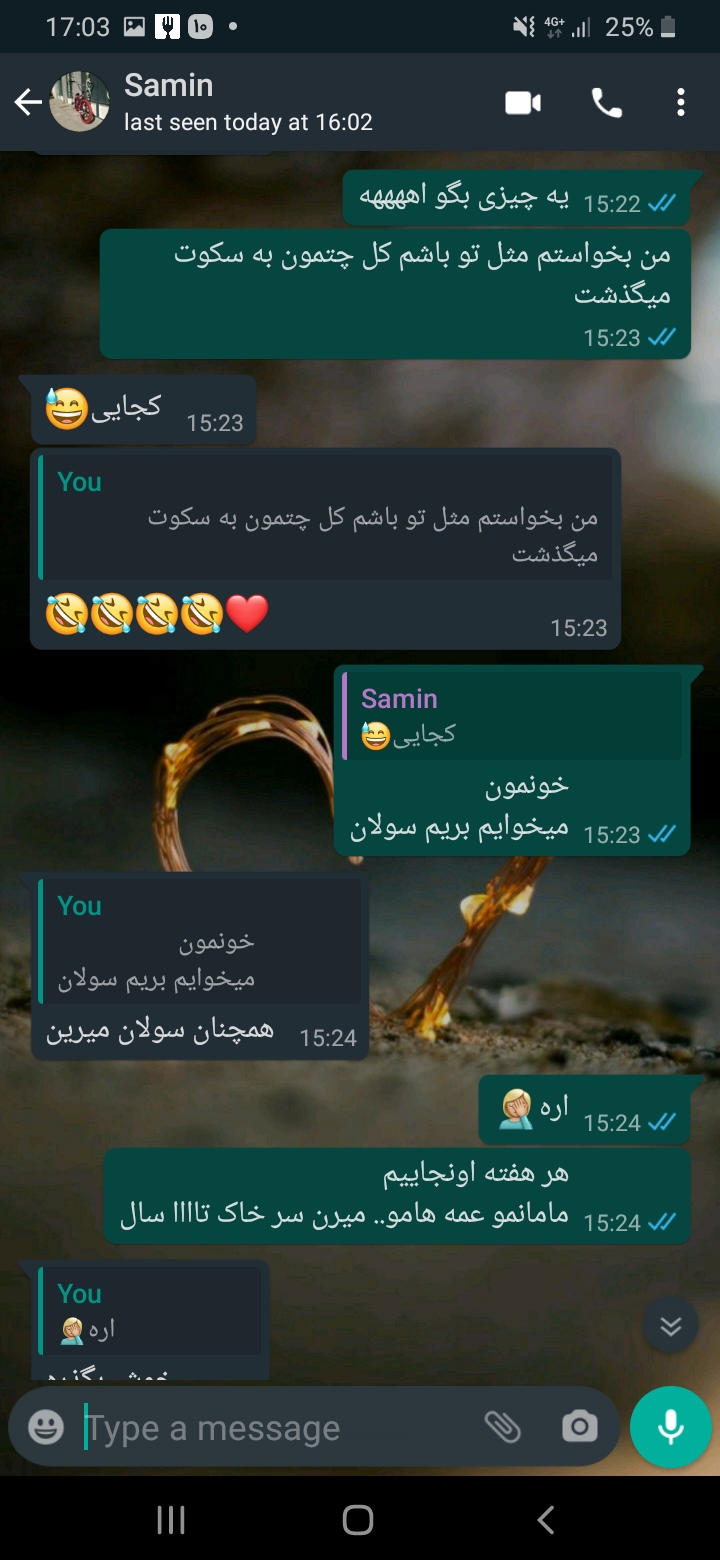
Task: Tap the system home button
Action: (358, 1520)
